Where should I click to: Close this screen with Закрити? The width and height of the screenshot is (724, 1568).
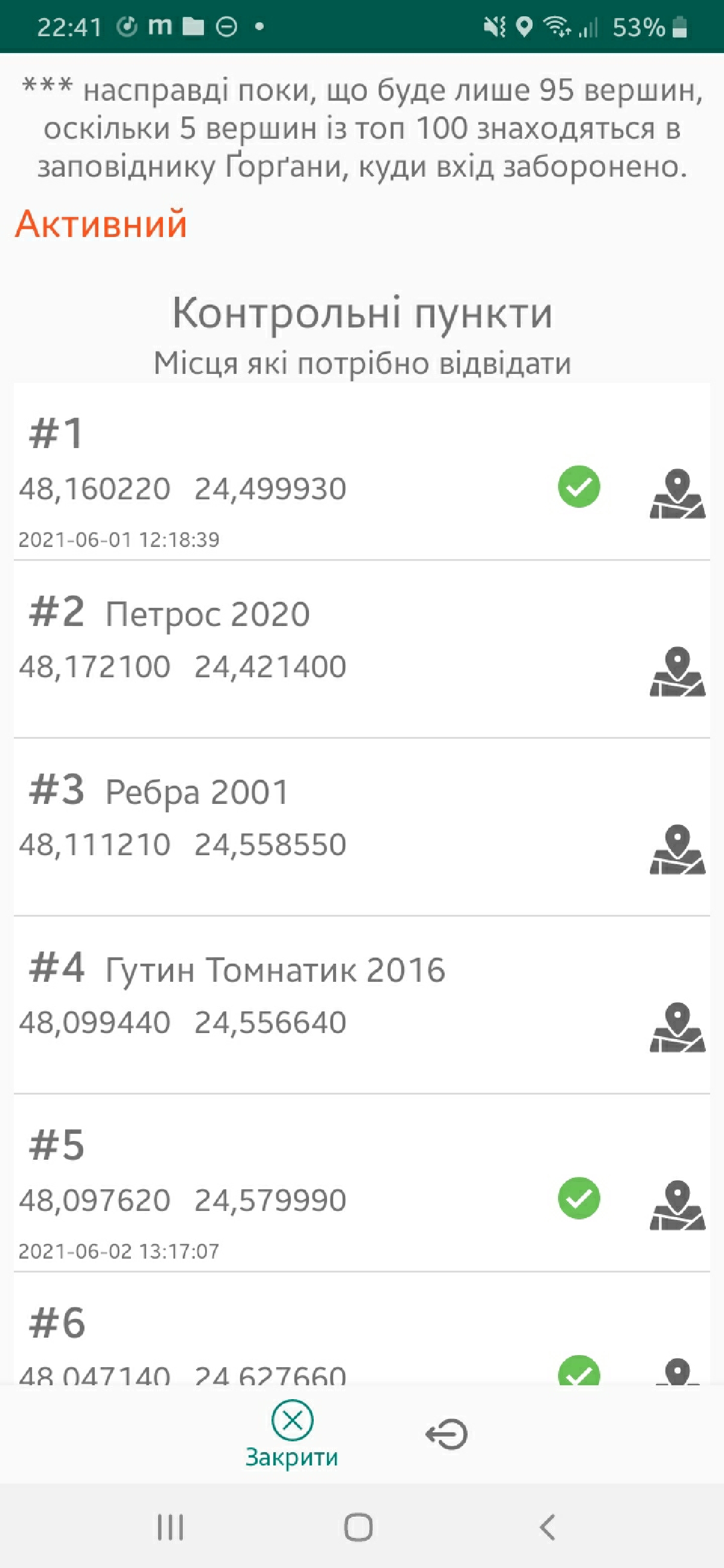[x=291, y=1434]
